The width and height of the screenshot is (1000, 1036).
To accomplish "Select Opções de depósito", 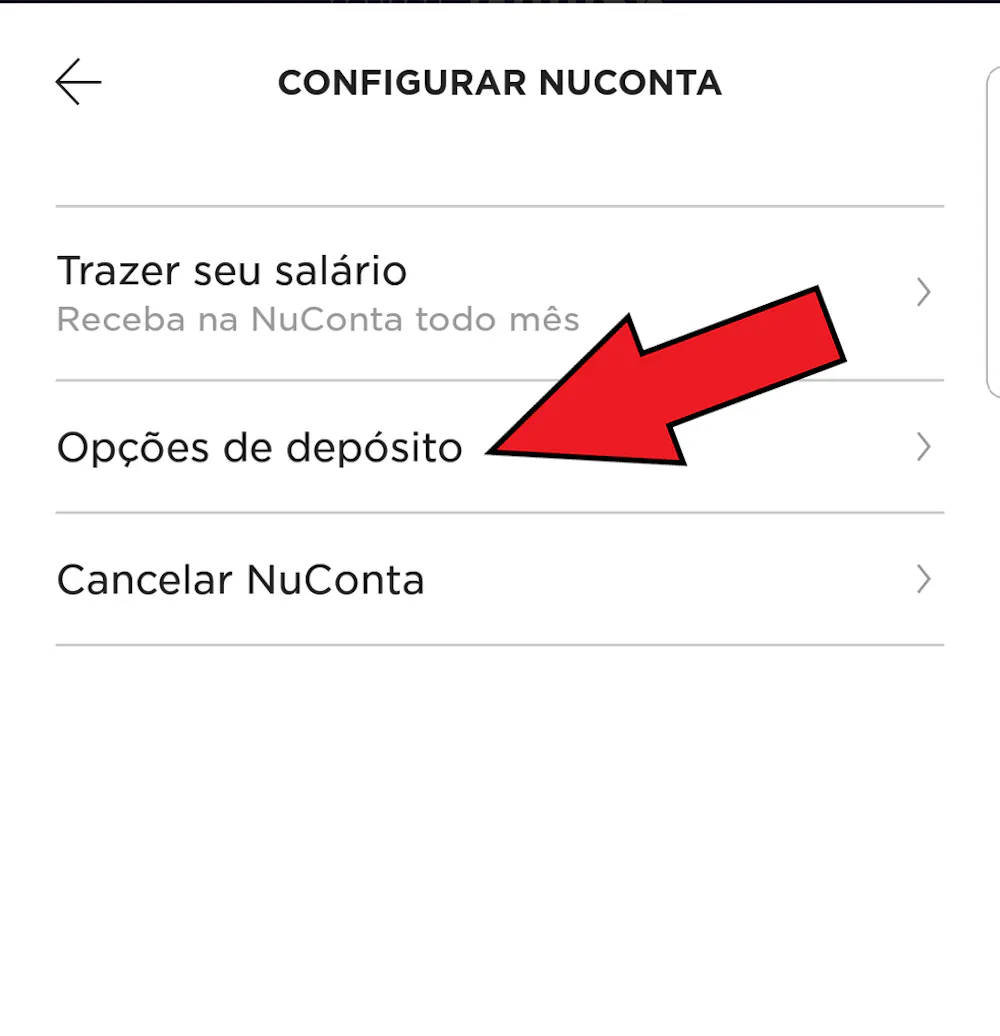I will point(260,447).
